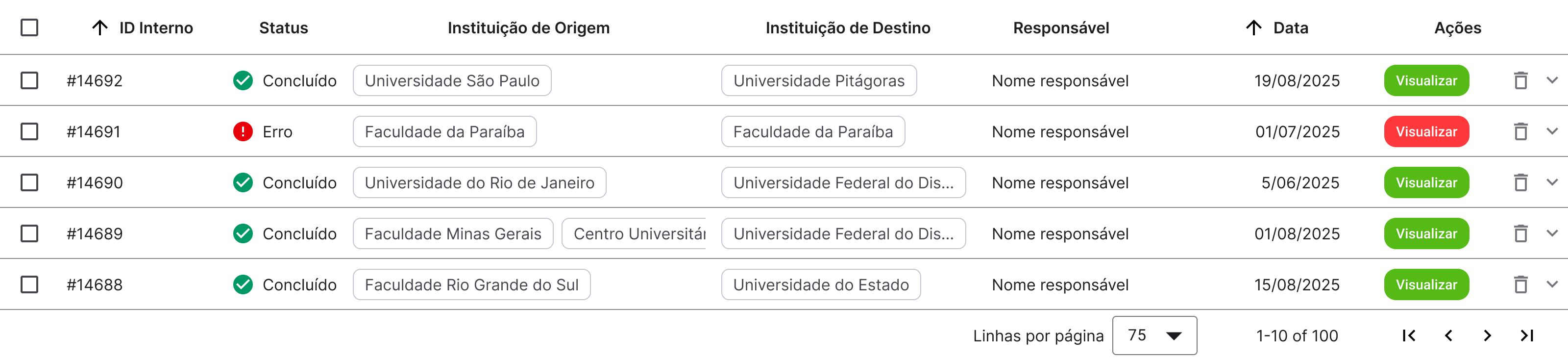
Task: Check the box for row #14692
Action: click(x=29, y=80)
